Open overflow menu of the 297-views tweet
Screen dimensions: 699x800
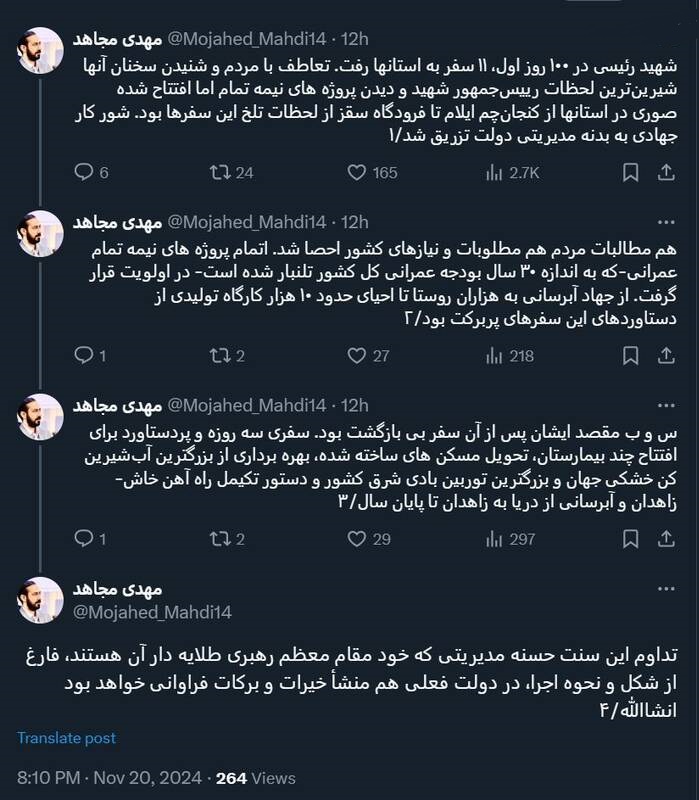coord(666,406)
